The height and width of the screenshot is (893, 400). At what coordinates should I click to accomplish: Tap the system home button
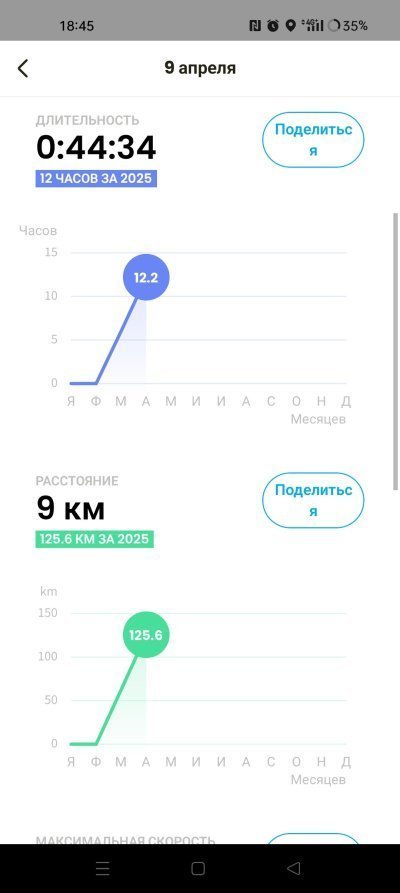[x=198, y=868]
